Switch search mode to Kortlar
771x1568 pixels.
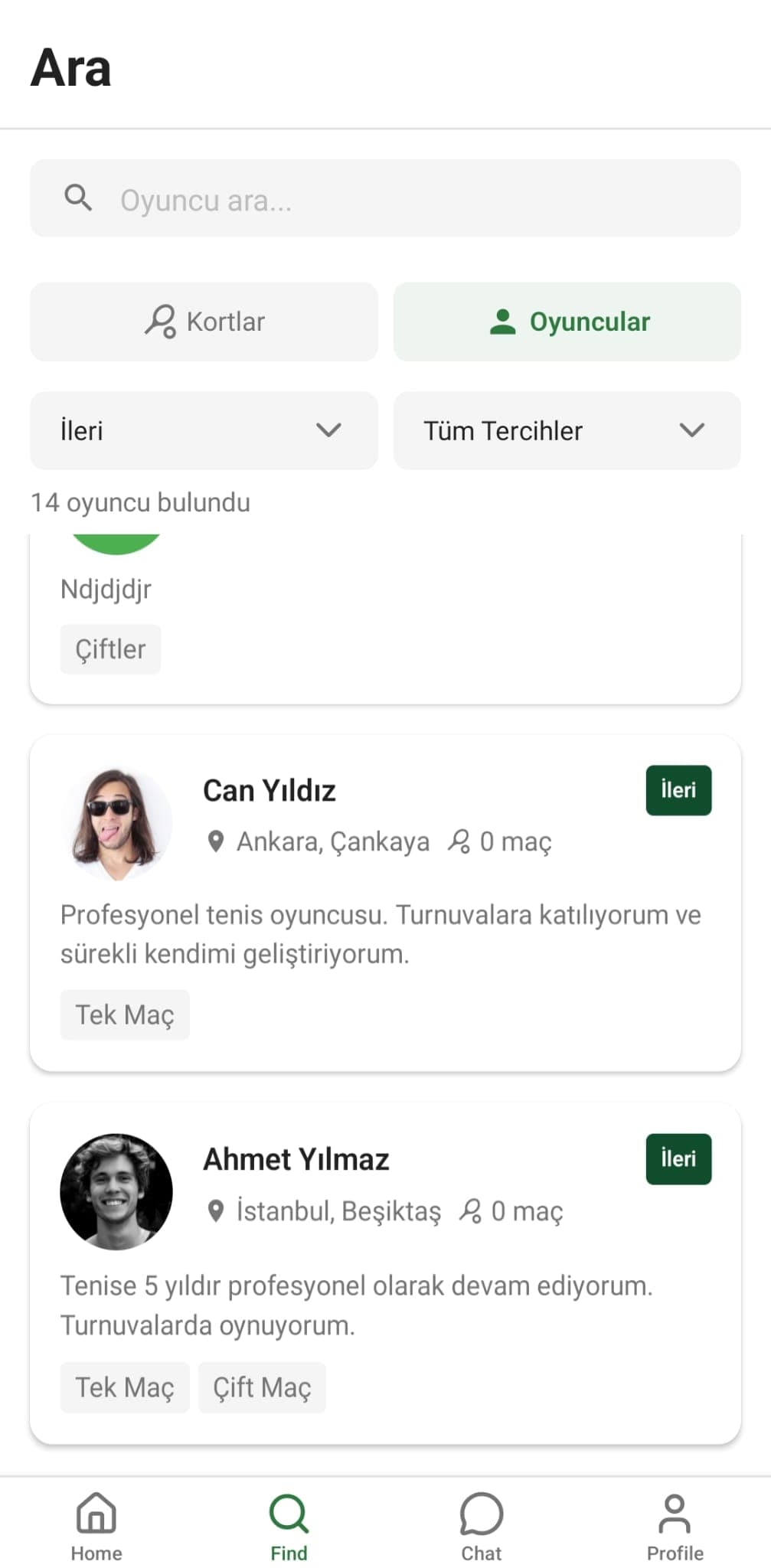click(x=203, y=322)
